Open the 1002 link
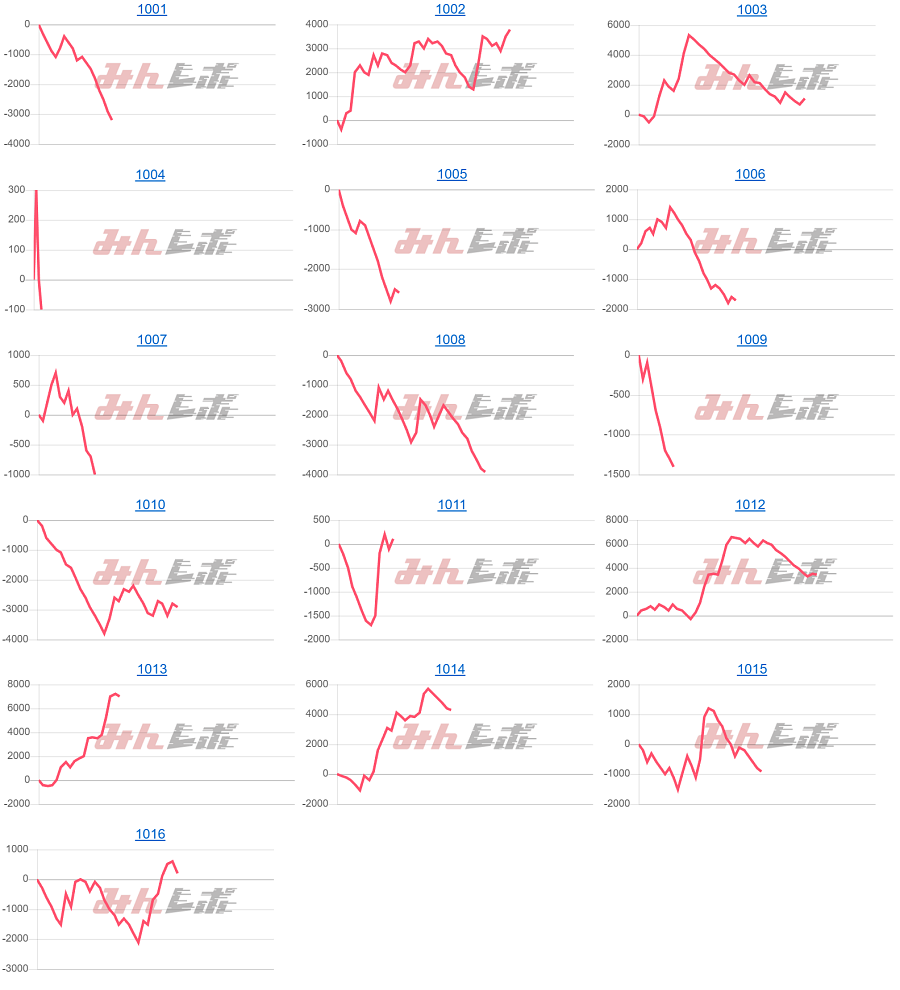This screenshot has width=900, height=990. (450, 10)
